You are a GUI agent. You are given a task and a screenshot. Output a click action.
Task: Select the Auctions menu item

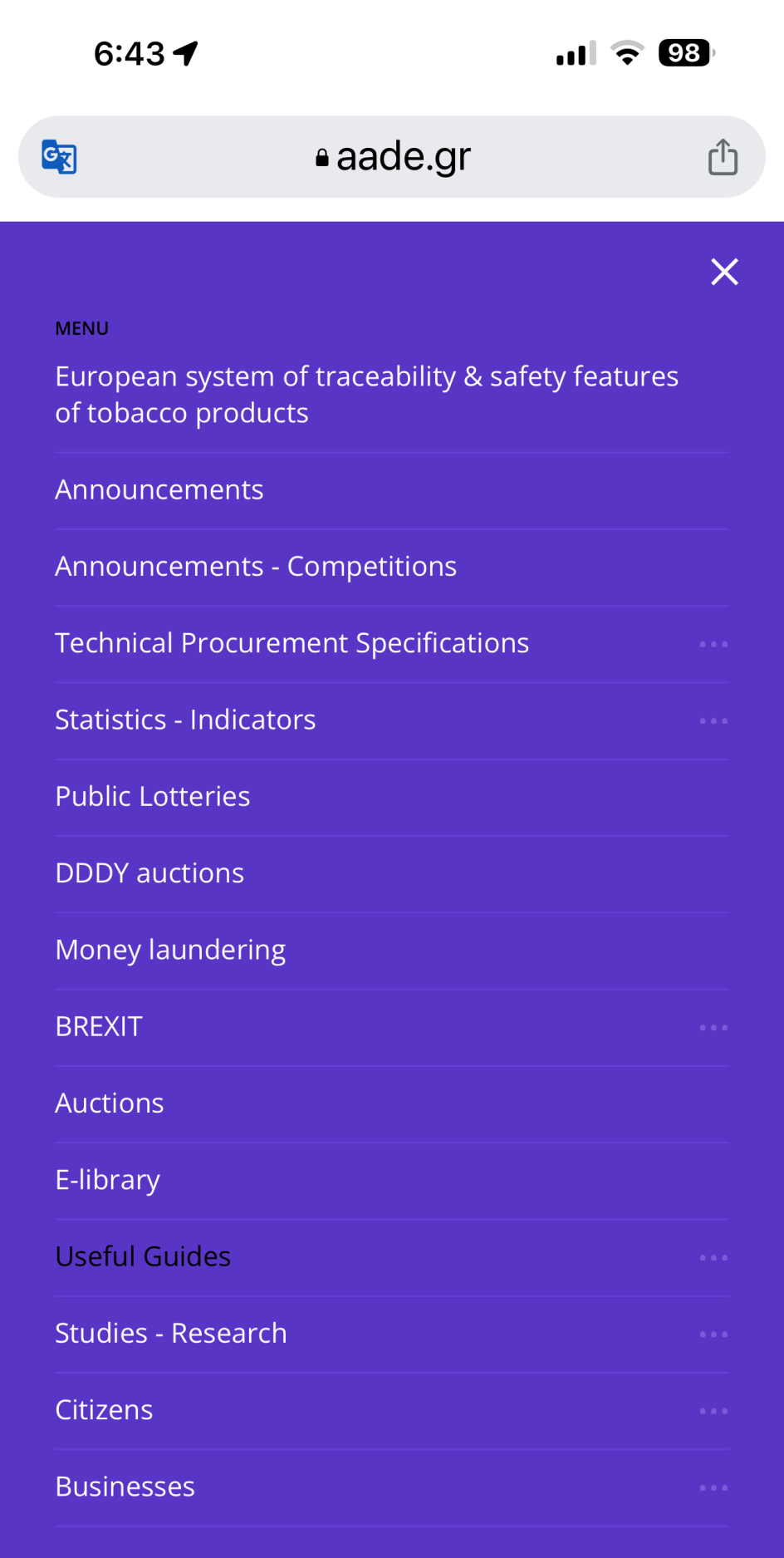110,1103
